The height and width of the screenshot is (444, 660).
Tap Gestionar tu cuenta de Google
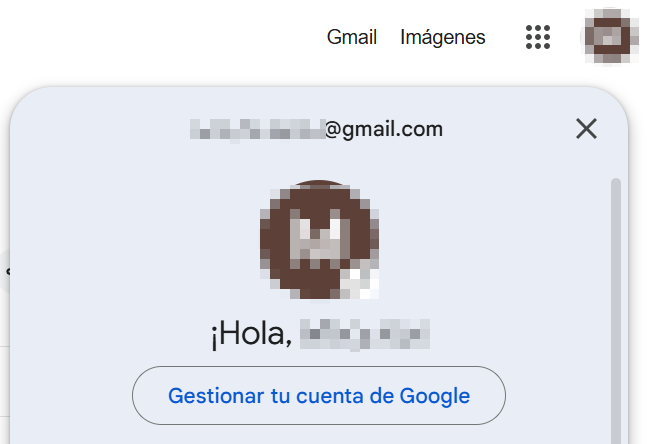[x=319, y=396]
